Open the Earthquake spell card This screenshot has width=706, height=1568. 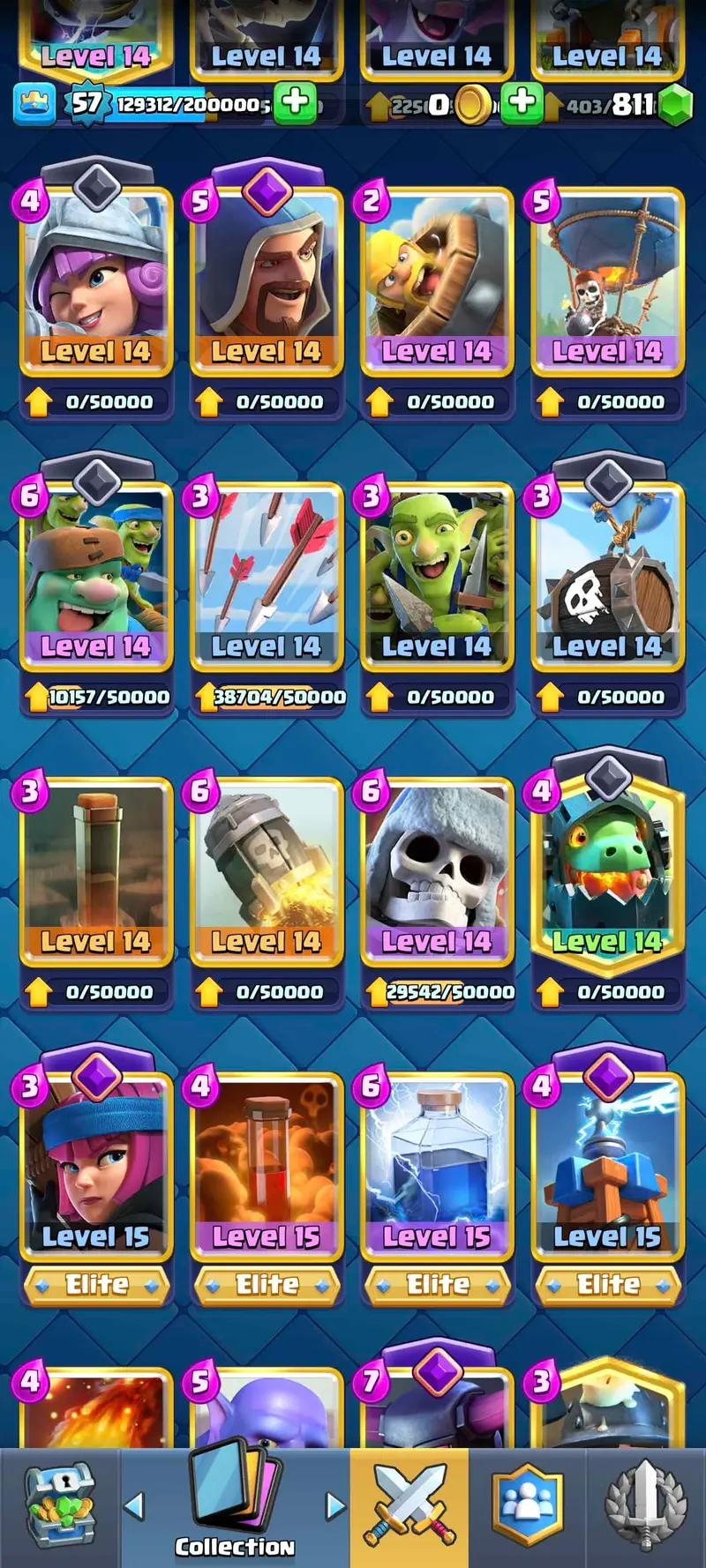(95, 870)
